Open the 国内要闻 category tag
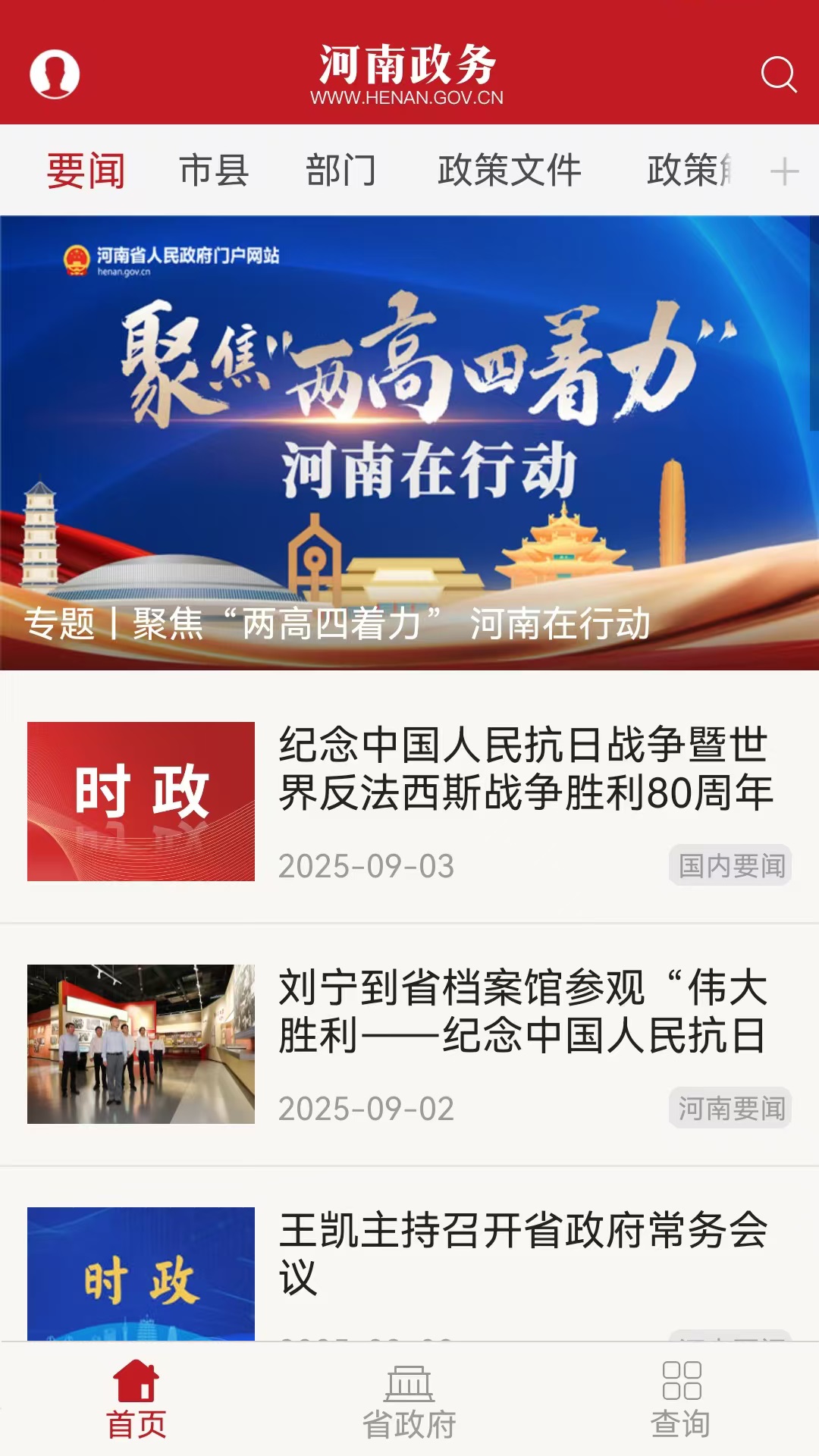This screenshot has height=1456, width=819. [x=730, y=864]
